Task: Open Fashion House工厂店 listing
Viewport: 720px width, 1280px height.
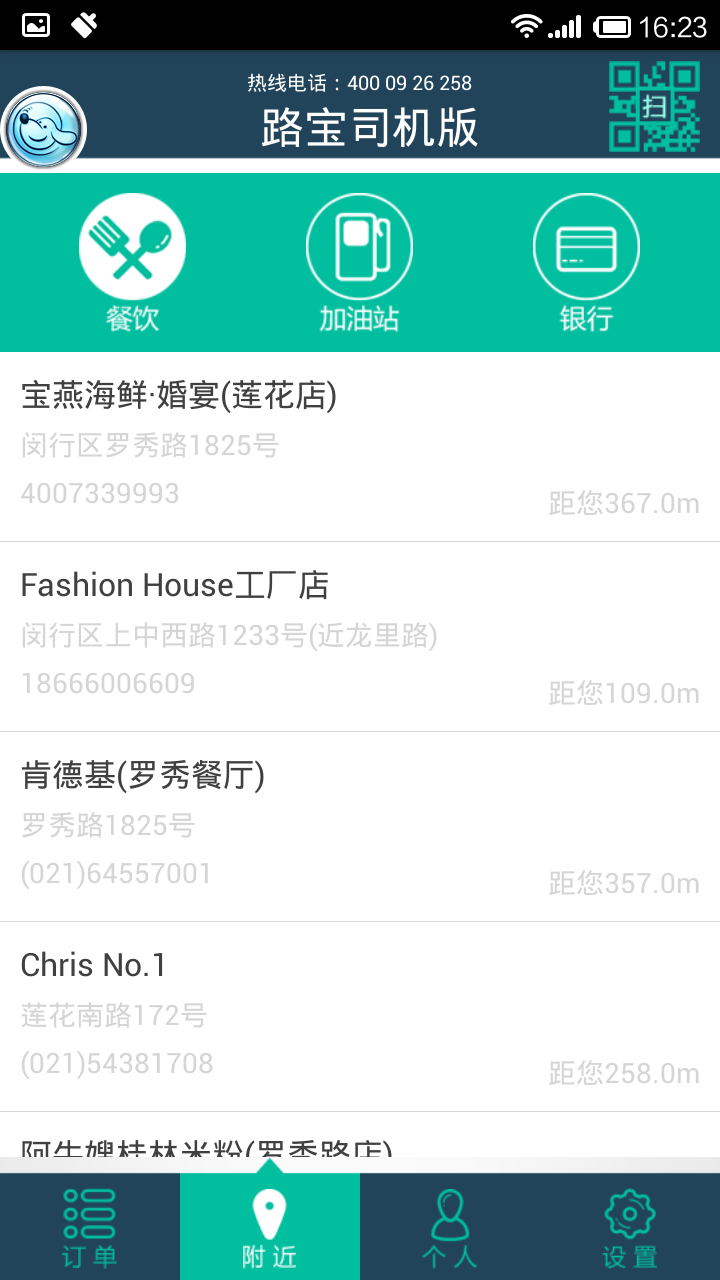Action: click(360, 636)
